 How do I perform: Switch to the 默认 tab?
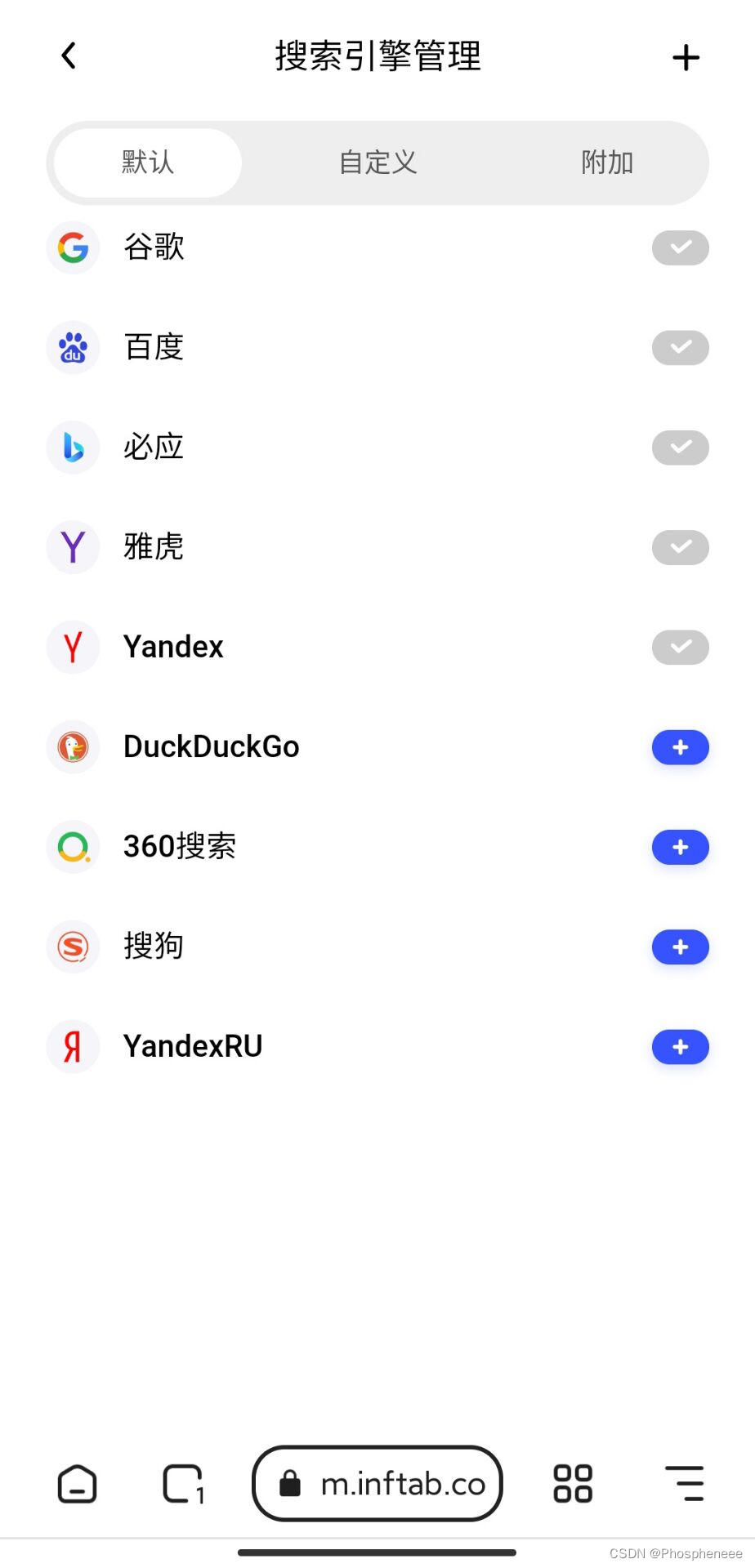148,163
